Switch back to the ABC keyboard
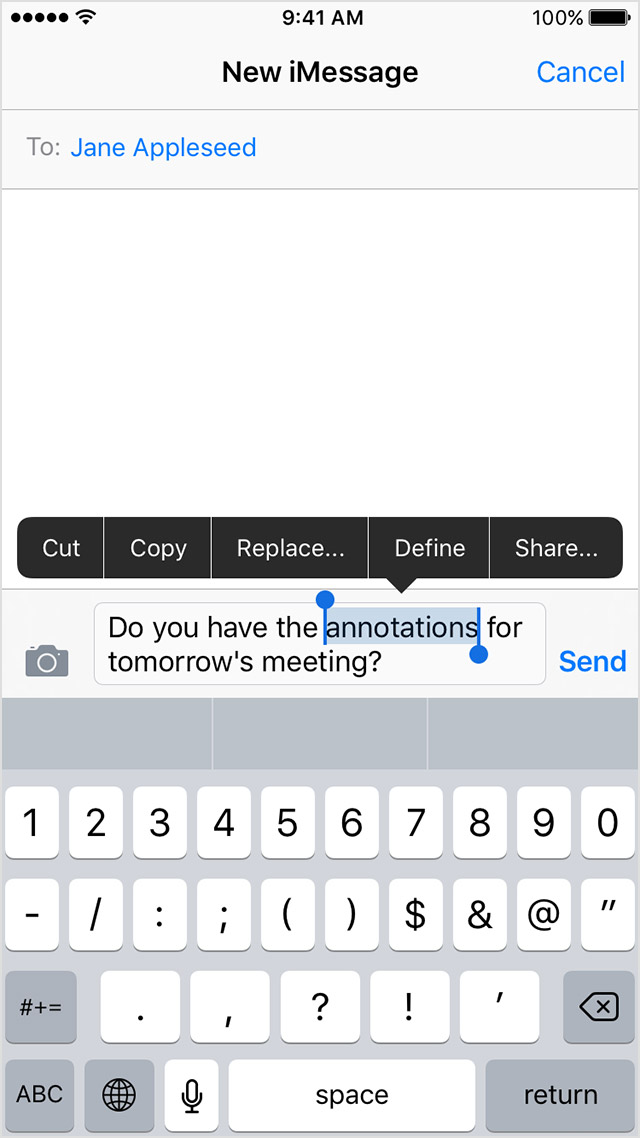640x1138 pixels. 39,1095
